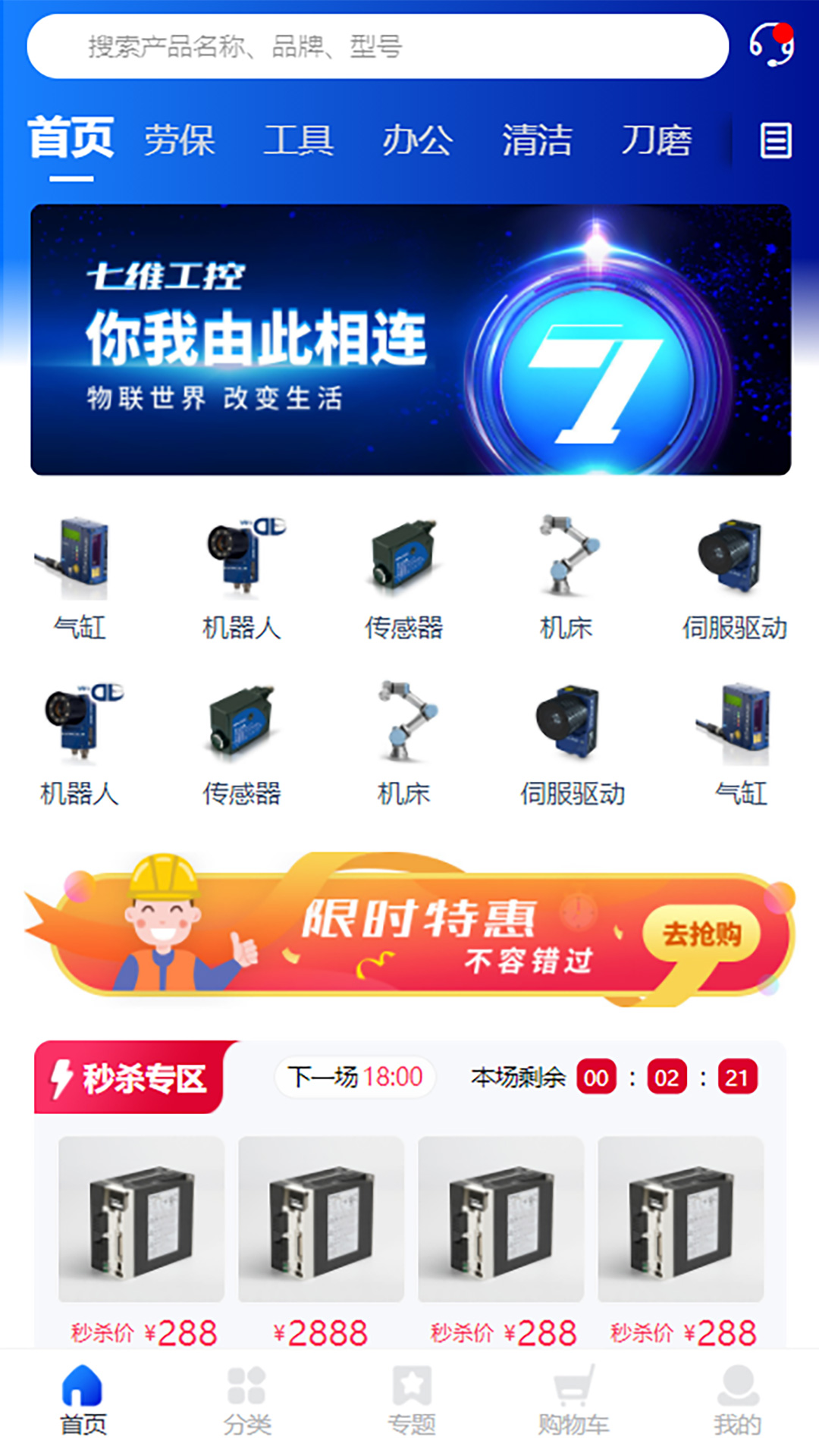Contact customer service via headset icon
Screen dimensions: 819x1456
pyautogui.click(x=771, y=44)
